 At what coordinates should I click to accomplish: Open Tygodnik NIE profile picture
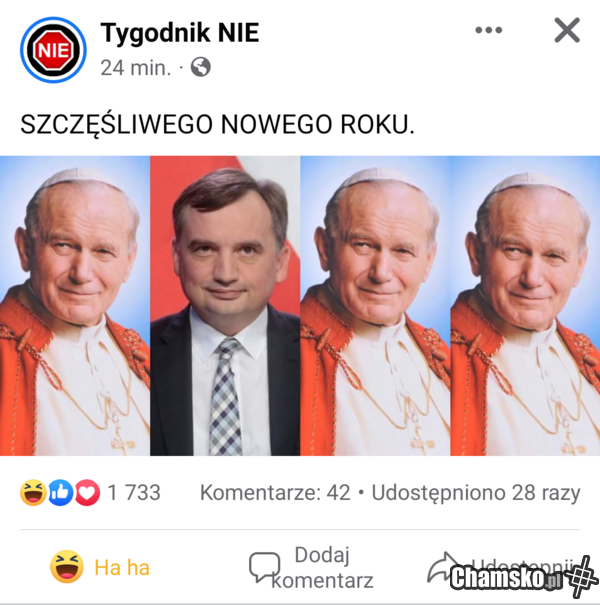pos(53,49)
